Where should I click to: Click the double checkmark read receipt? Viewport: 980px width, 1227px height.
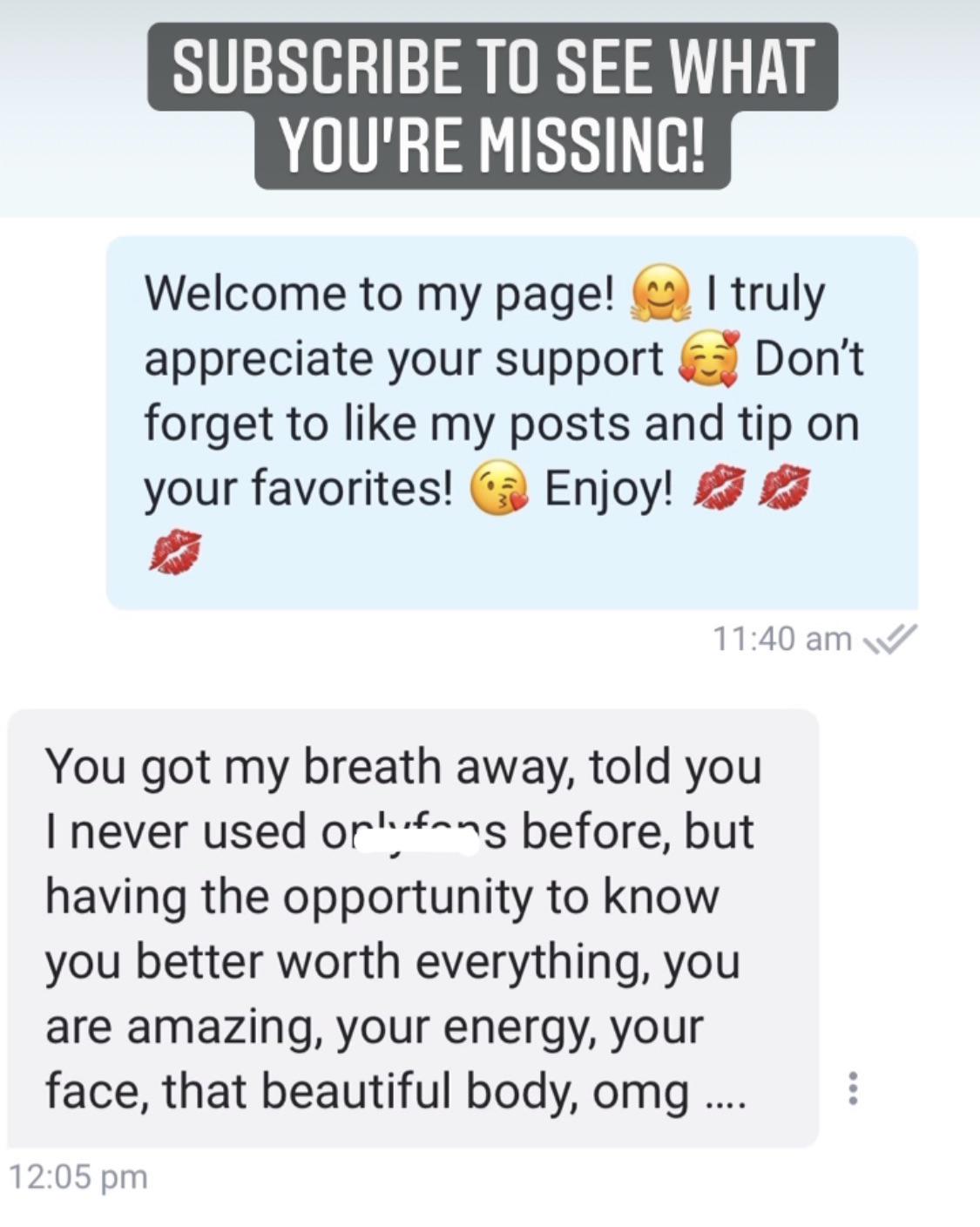tap(888, 639)
